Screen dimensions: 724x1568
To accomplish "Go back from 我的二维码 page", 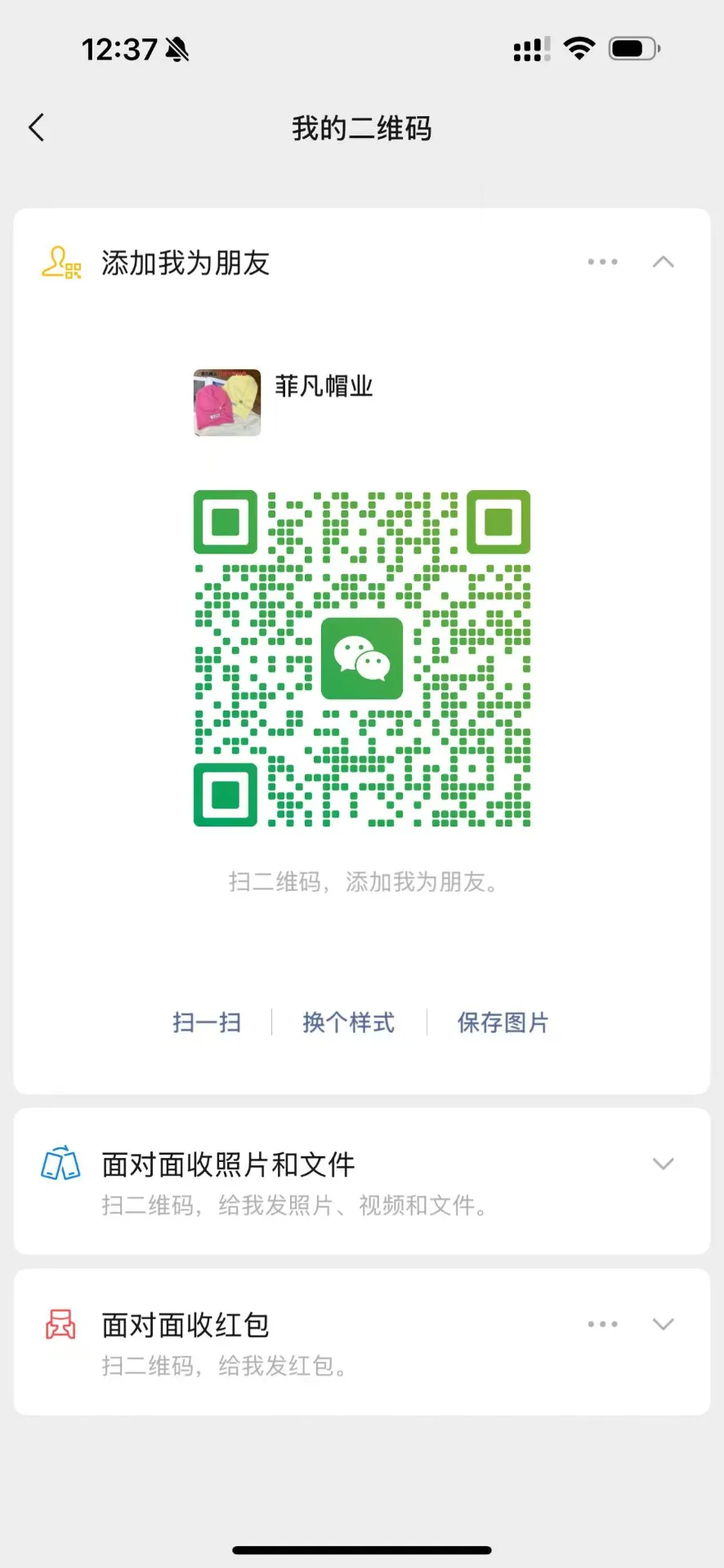I will pos(37,127).
